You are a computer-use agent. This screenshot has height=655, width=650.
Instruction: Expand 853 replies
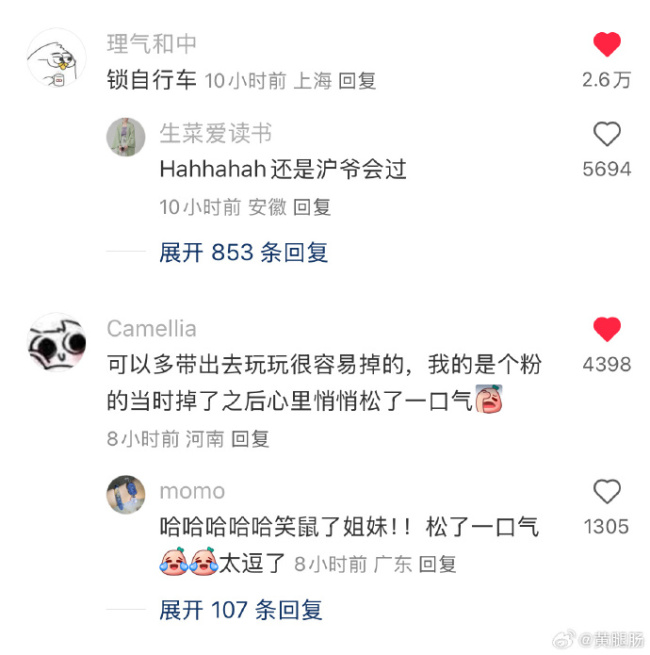pos(243,254)
